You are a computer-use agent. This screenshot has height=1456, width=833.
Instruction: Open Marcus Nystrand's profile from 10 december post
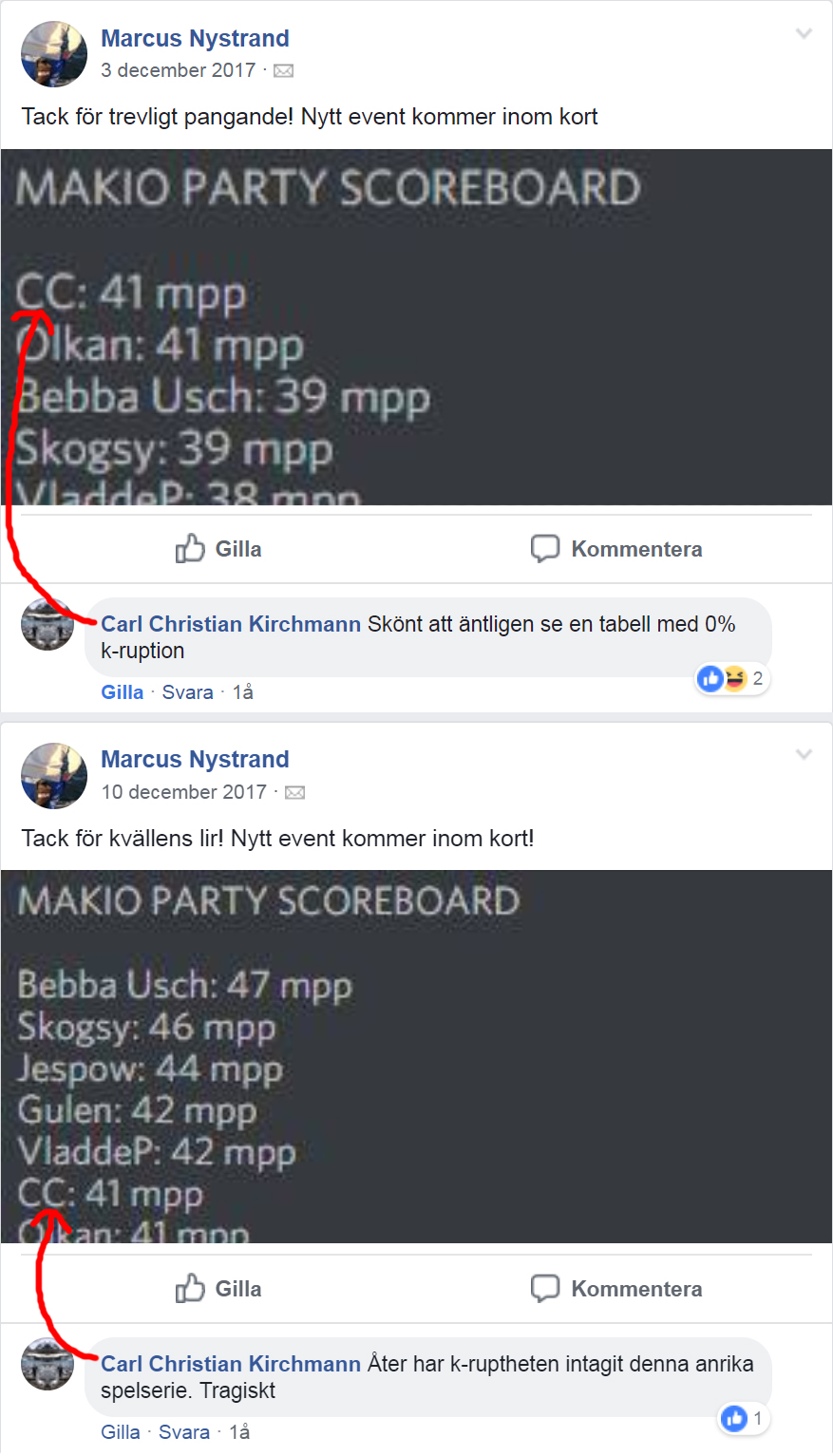pyautogui.click(x=195, y=760)
